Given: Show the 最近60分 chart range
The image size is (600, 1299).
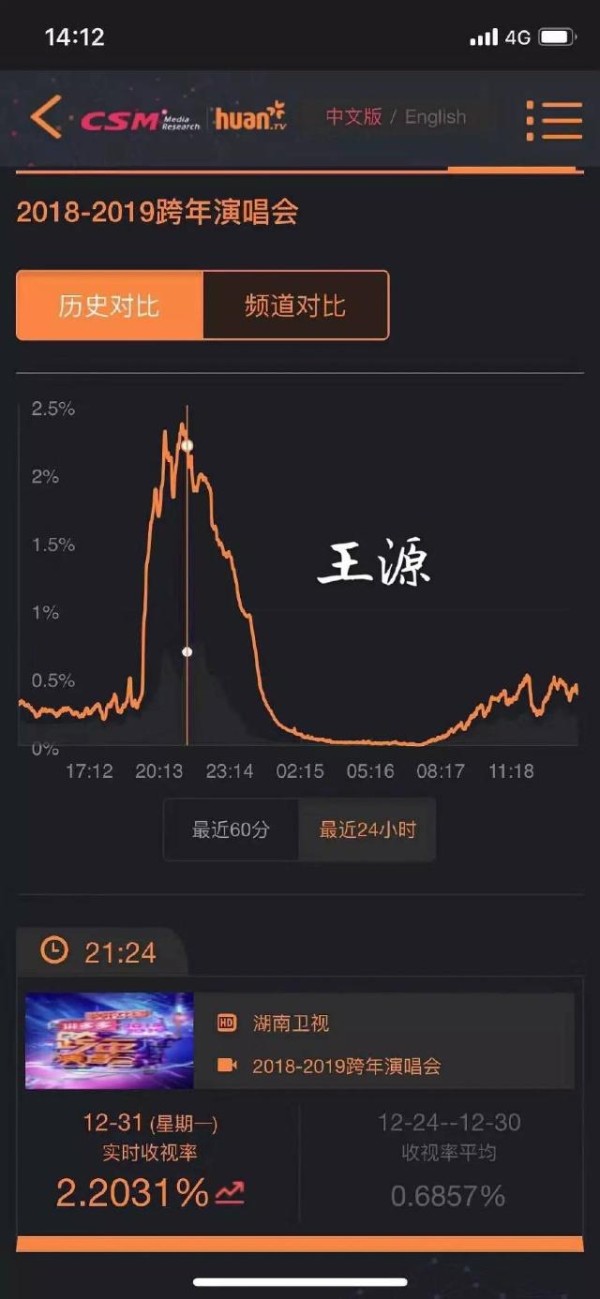Looking at the screenshot, I should pyautogui.click(x=231, y=830).
